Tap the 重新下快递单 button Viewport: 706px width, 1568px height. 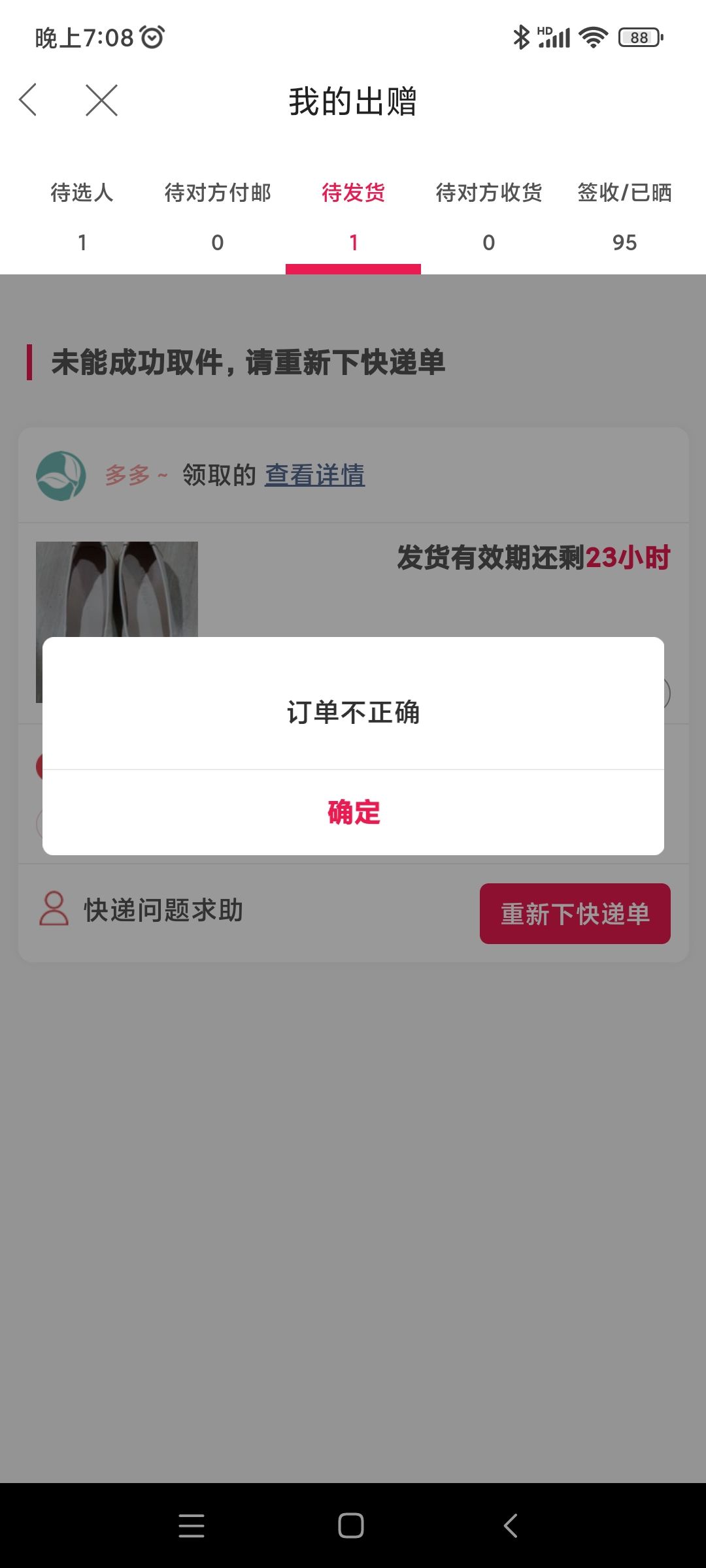[575, 913]
